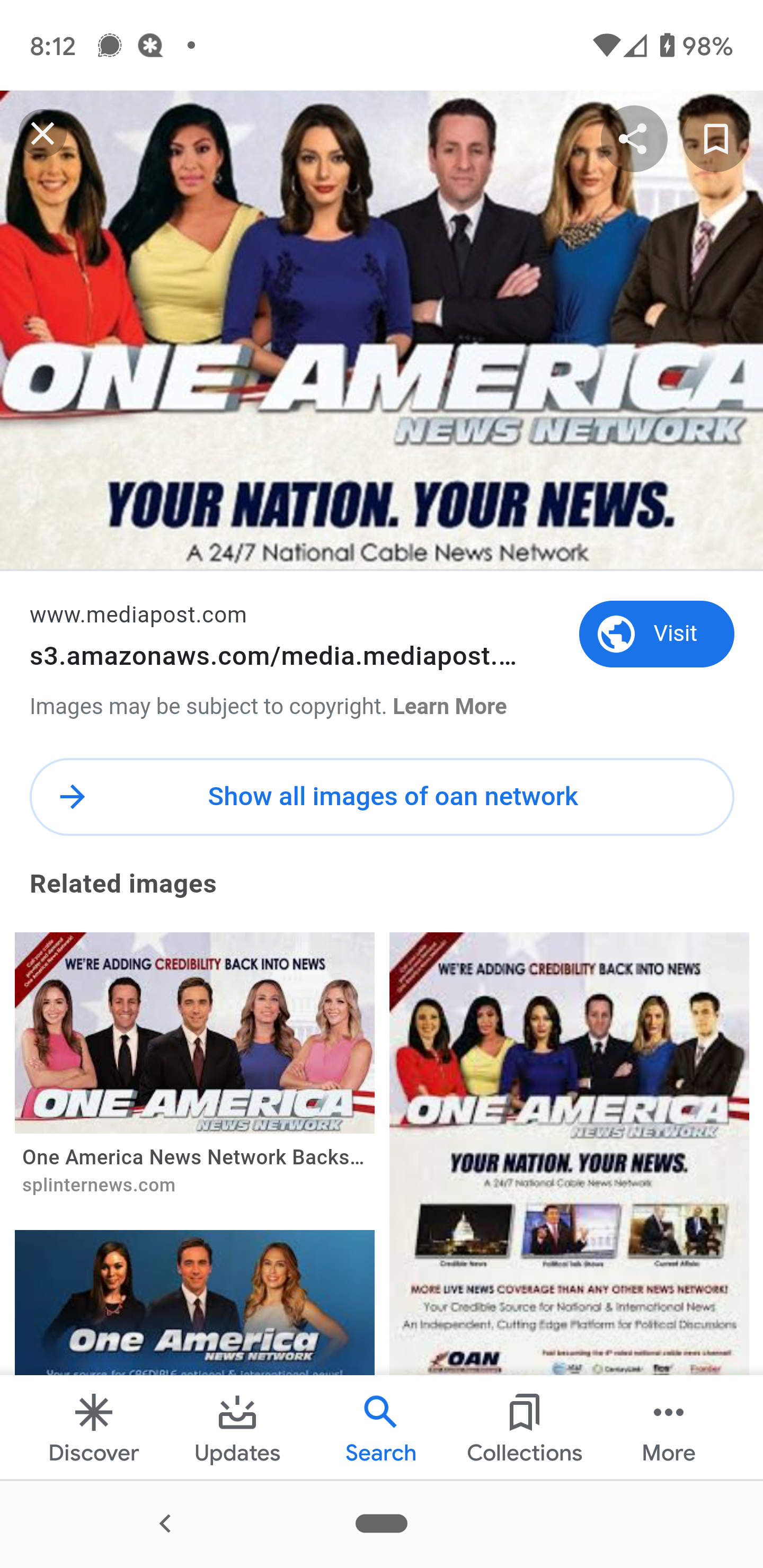Share this image
Viewport: 763px width, 1568px height.
[633, 139]
